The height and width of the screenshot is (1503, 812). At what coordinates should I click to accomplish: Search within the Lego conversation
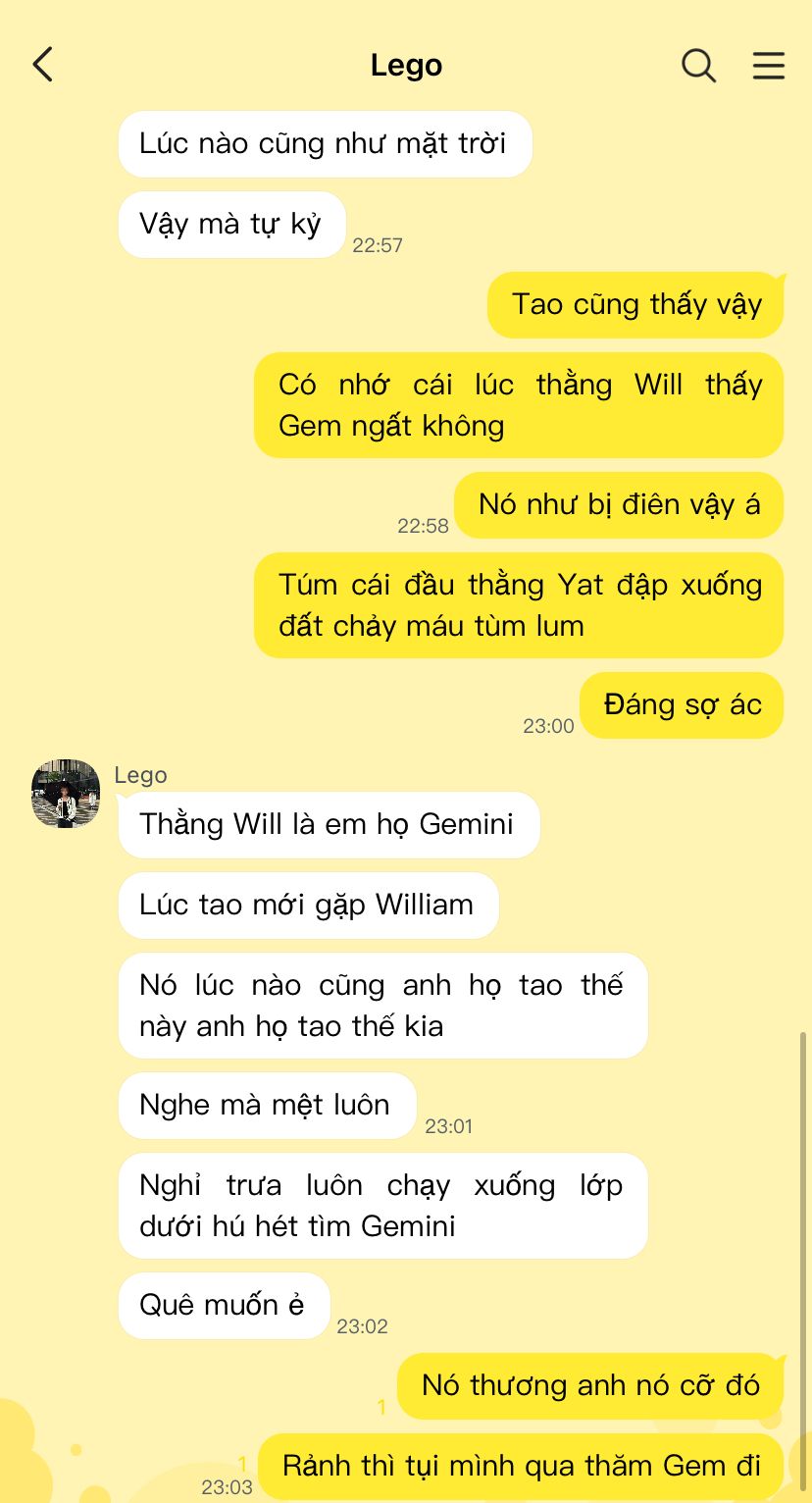698,66
